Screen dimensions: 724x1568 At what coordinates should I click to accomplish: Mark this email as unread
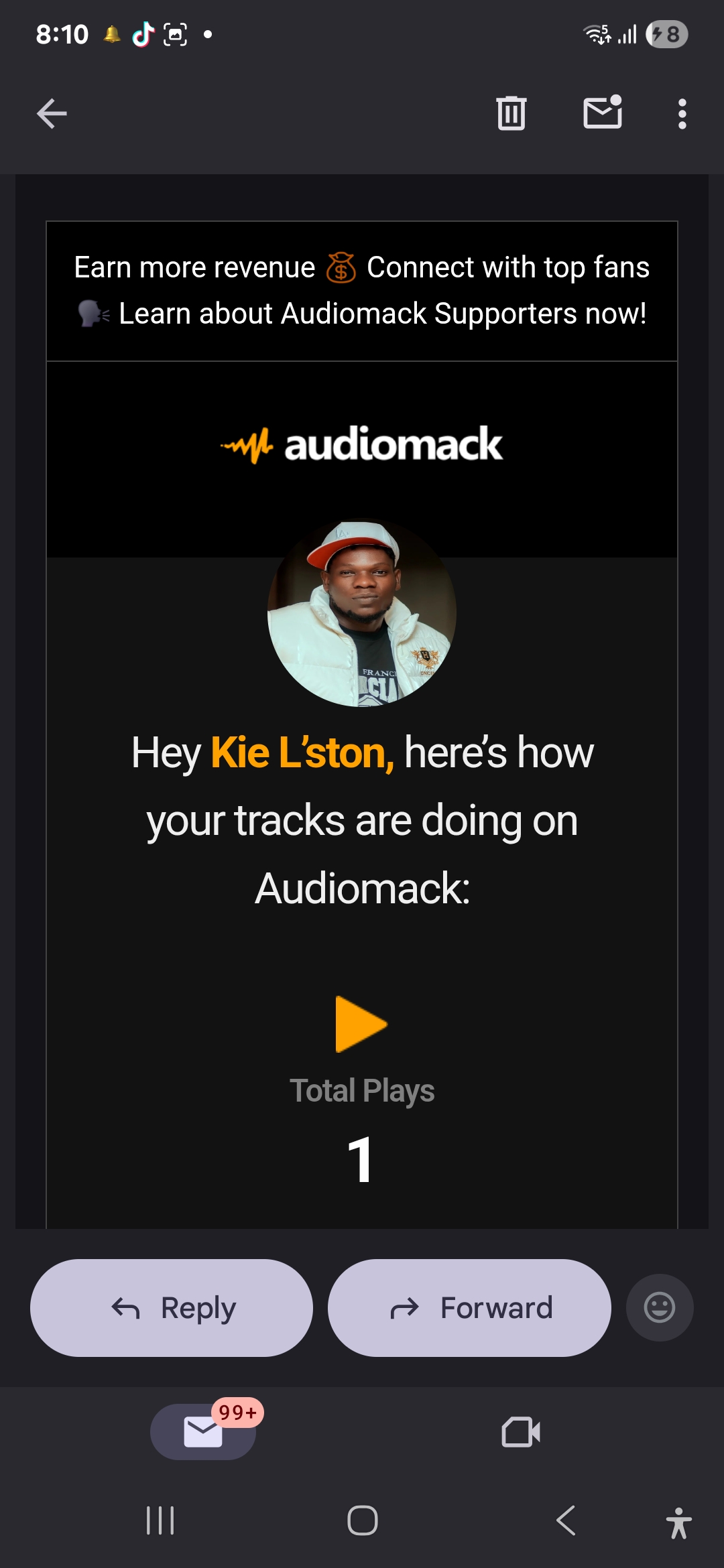[603, 112]
